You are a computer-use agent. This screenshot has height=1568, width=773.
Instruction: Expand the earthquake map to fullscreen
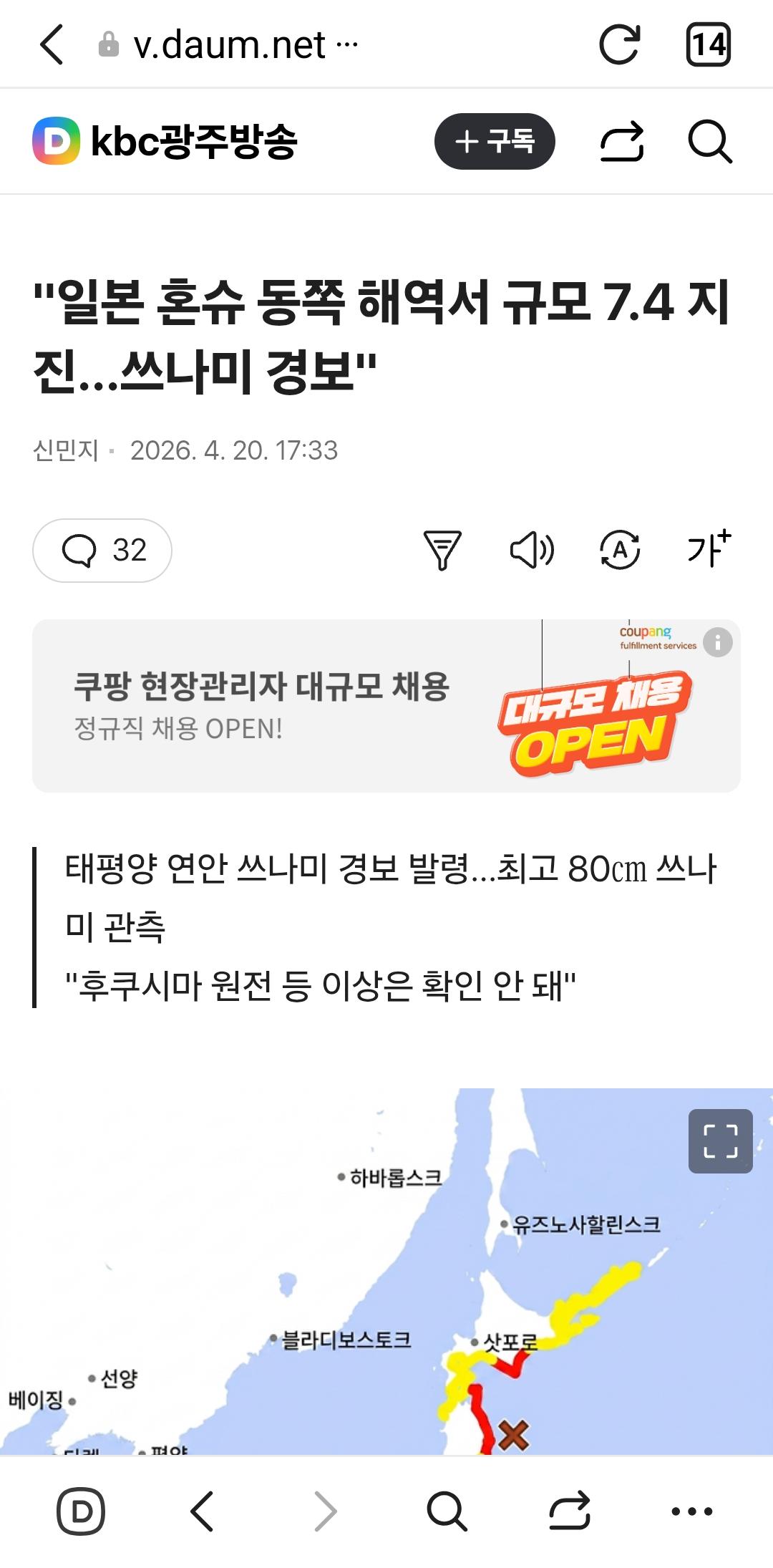click(x=719, y=1142)
